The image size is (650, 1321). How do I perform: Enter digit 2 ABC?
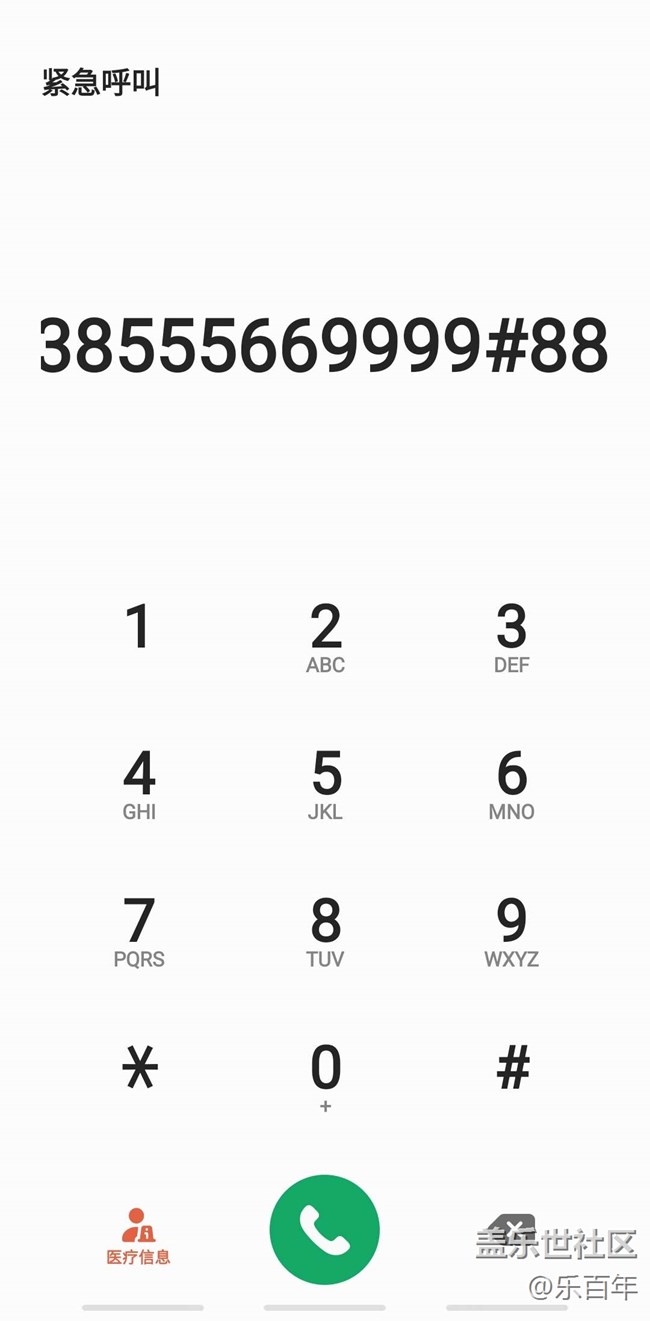(325, 637)
